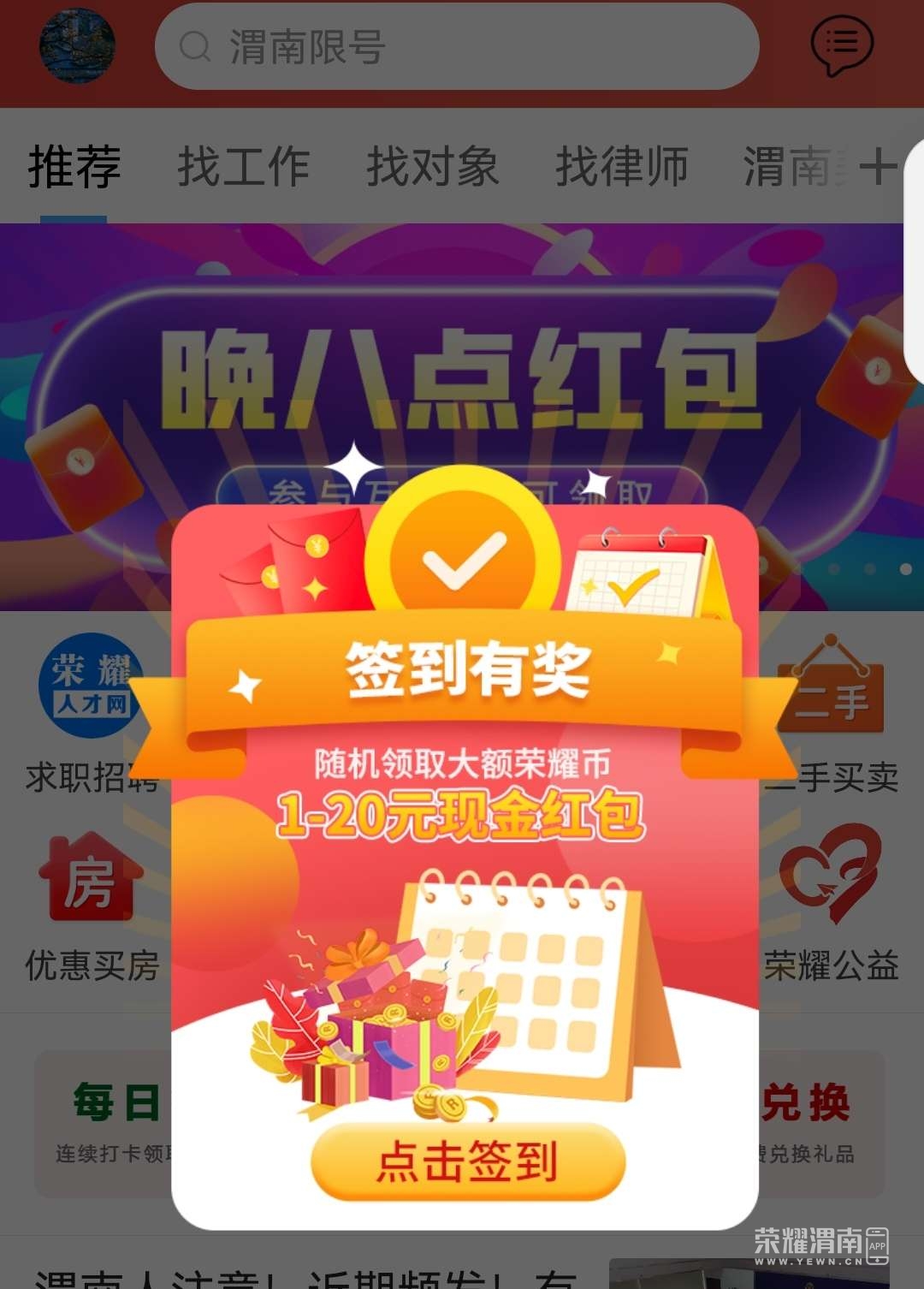
Task: Open 荣耀公益 charity section
Action: click(830, 907)
